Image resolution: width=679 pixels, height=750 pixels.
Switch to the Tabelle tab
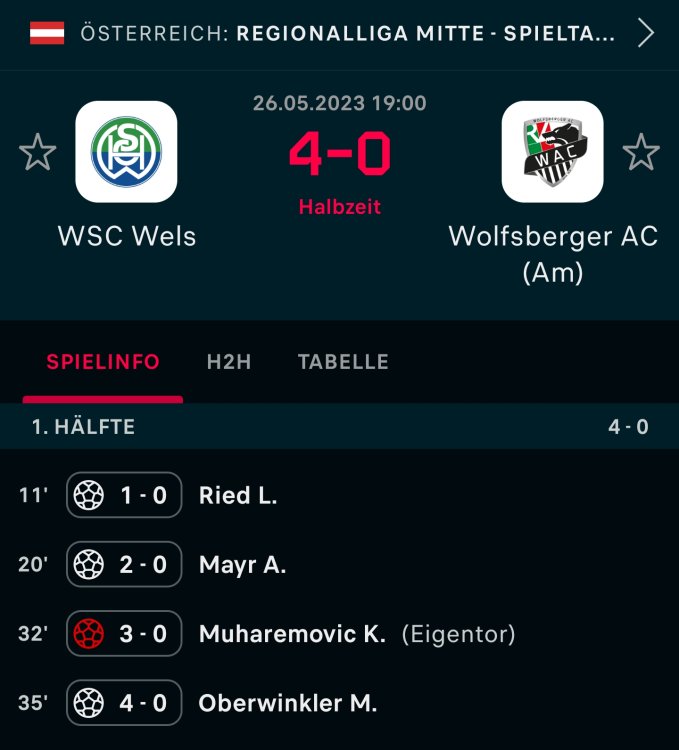[343, 362]
